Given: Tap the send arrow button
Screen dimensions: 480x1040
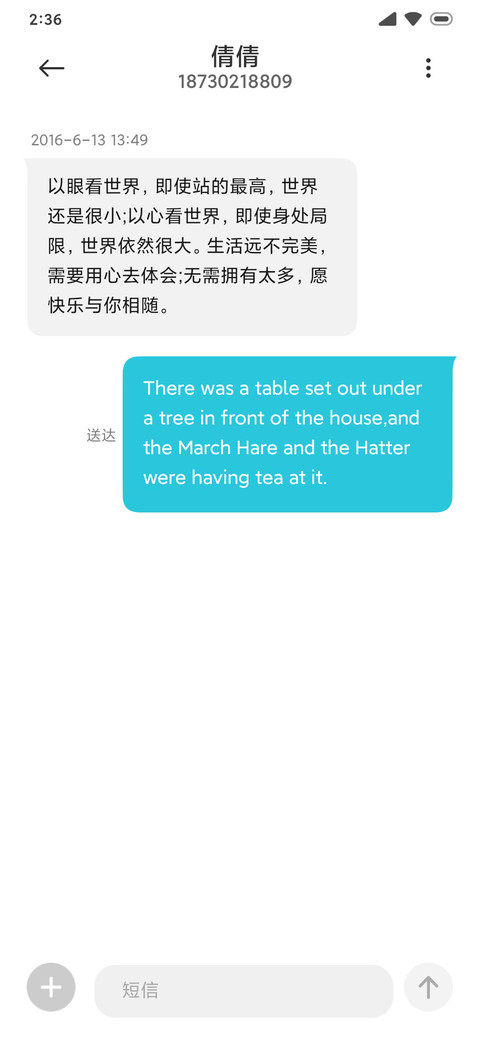Looking at the screenshot, I should 428,987.
